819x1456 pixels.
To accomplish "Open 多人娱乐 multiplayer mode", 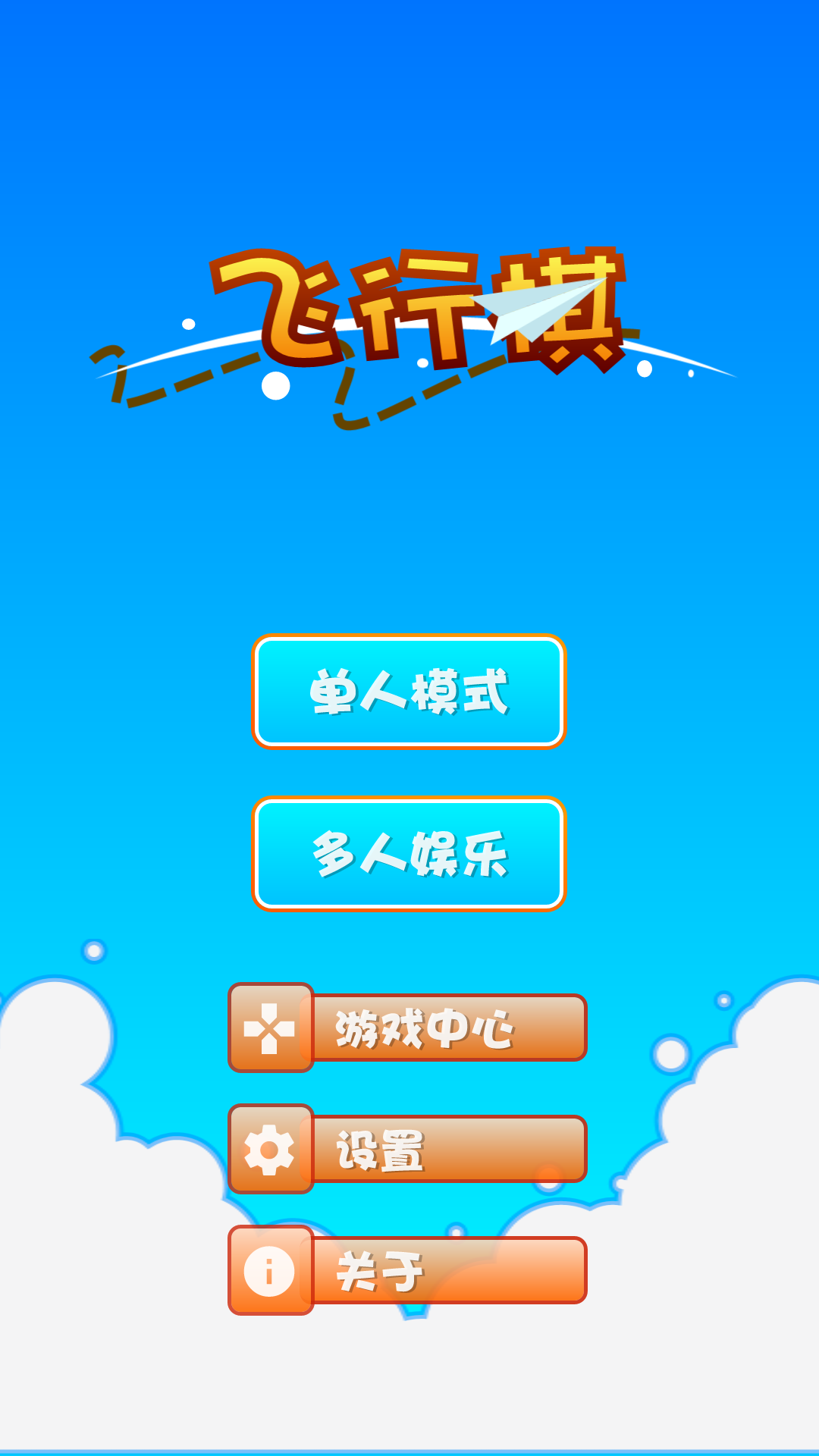I will [x=409, y=854].
